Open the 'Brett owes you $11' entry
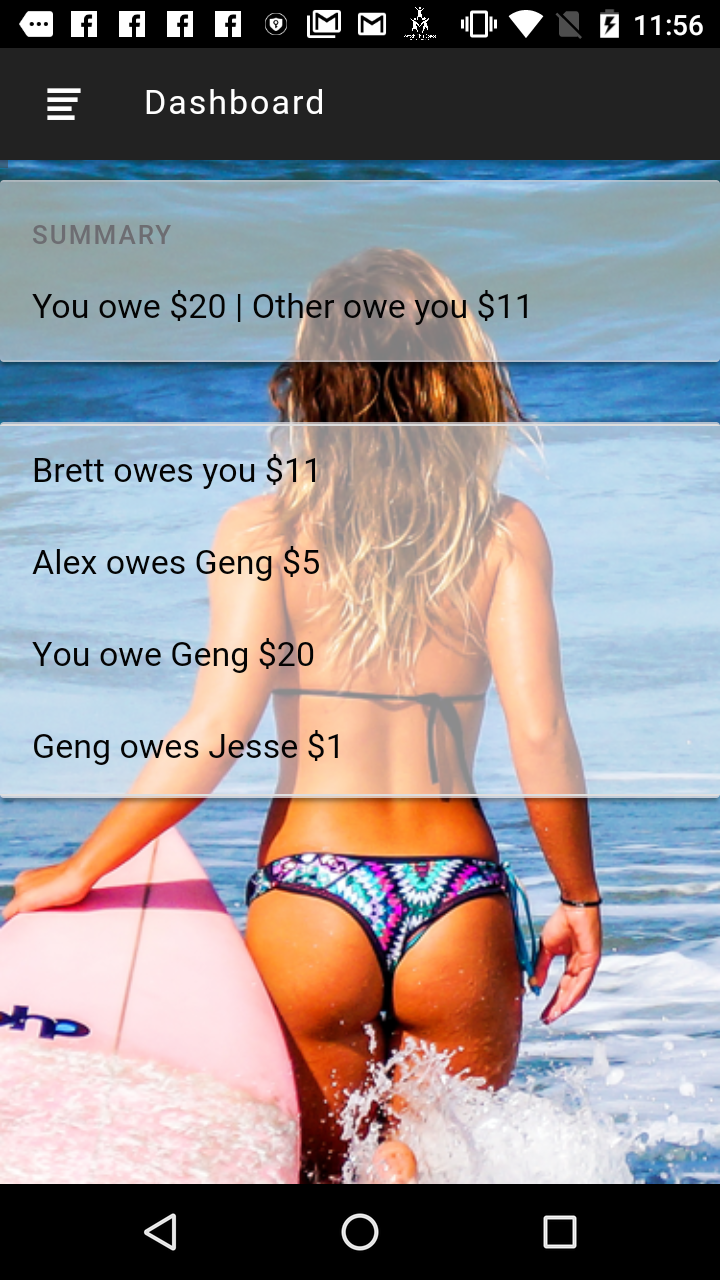Screen dimensions: 720x1280 coord(360,470)
